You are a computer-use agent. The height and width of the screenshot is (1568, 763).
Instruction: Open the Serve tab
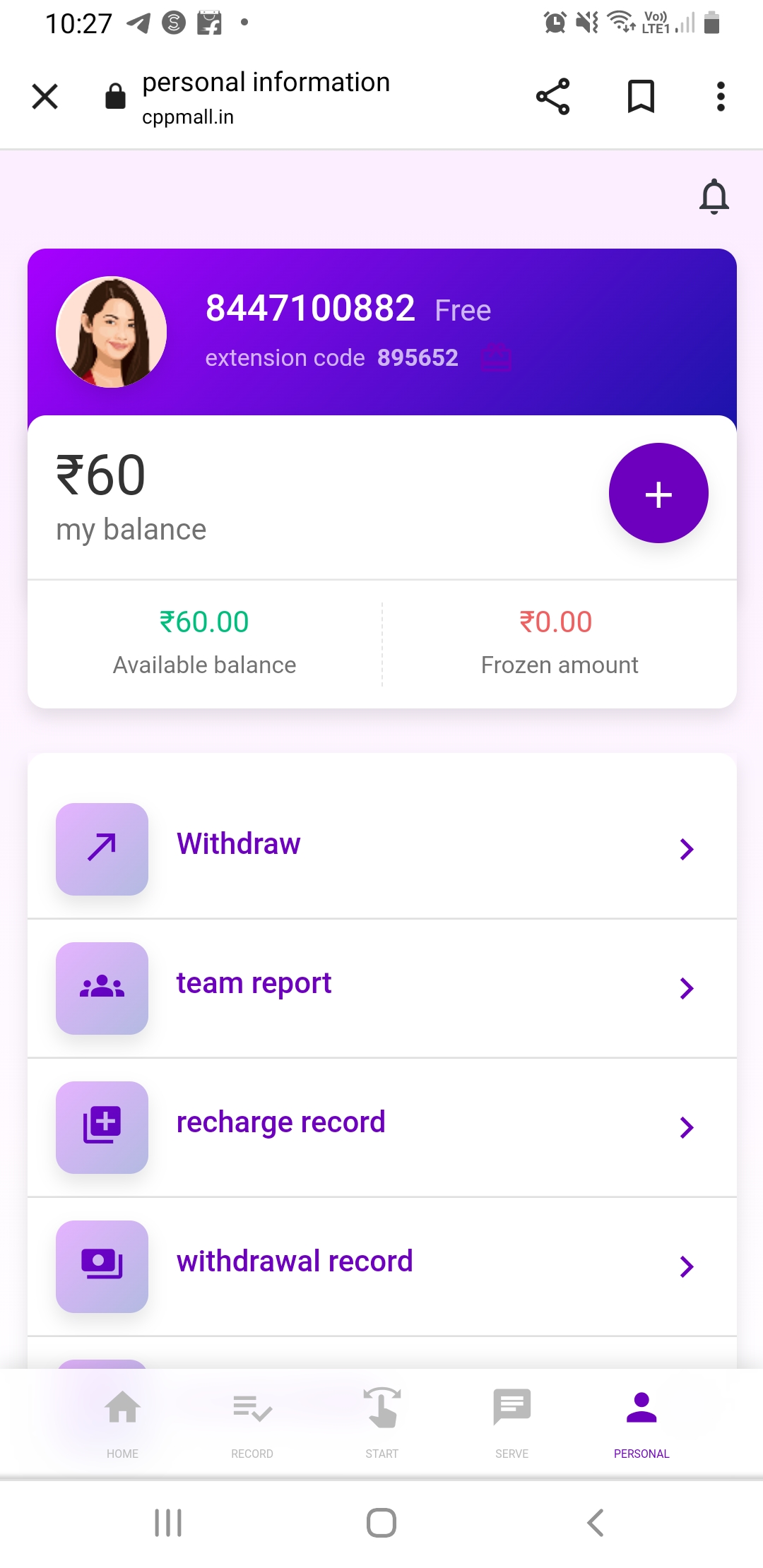(511, 1421)
